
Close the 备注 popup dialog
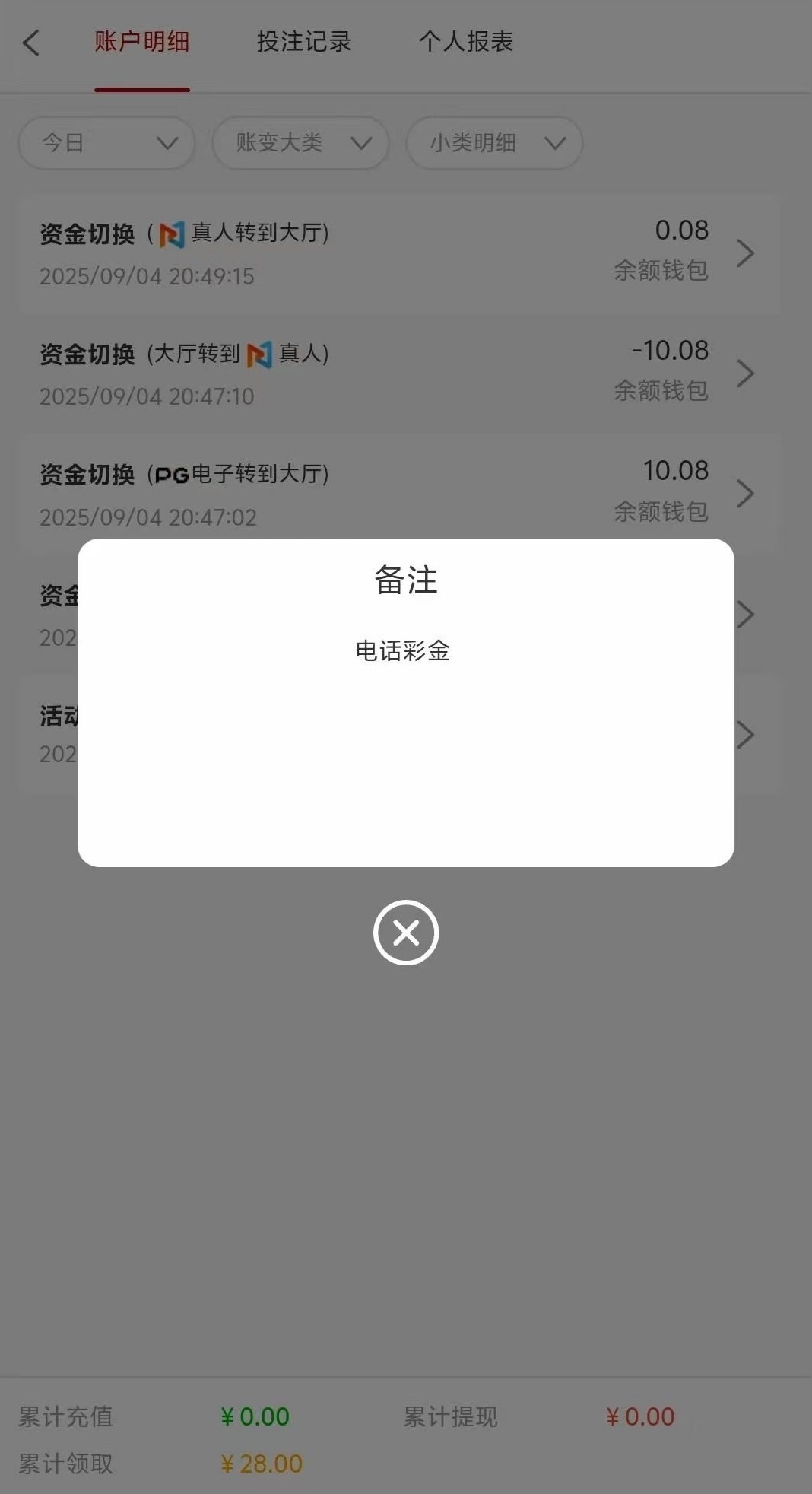(x=405, y=933)
